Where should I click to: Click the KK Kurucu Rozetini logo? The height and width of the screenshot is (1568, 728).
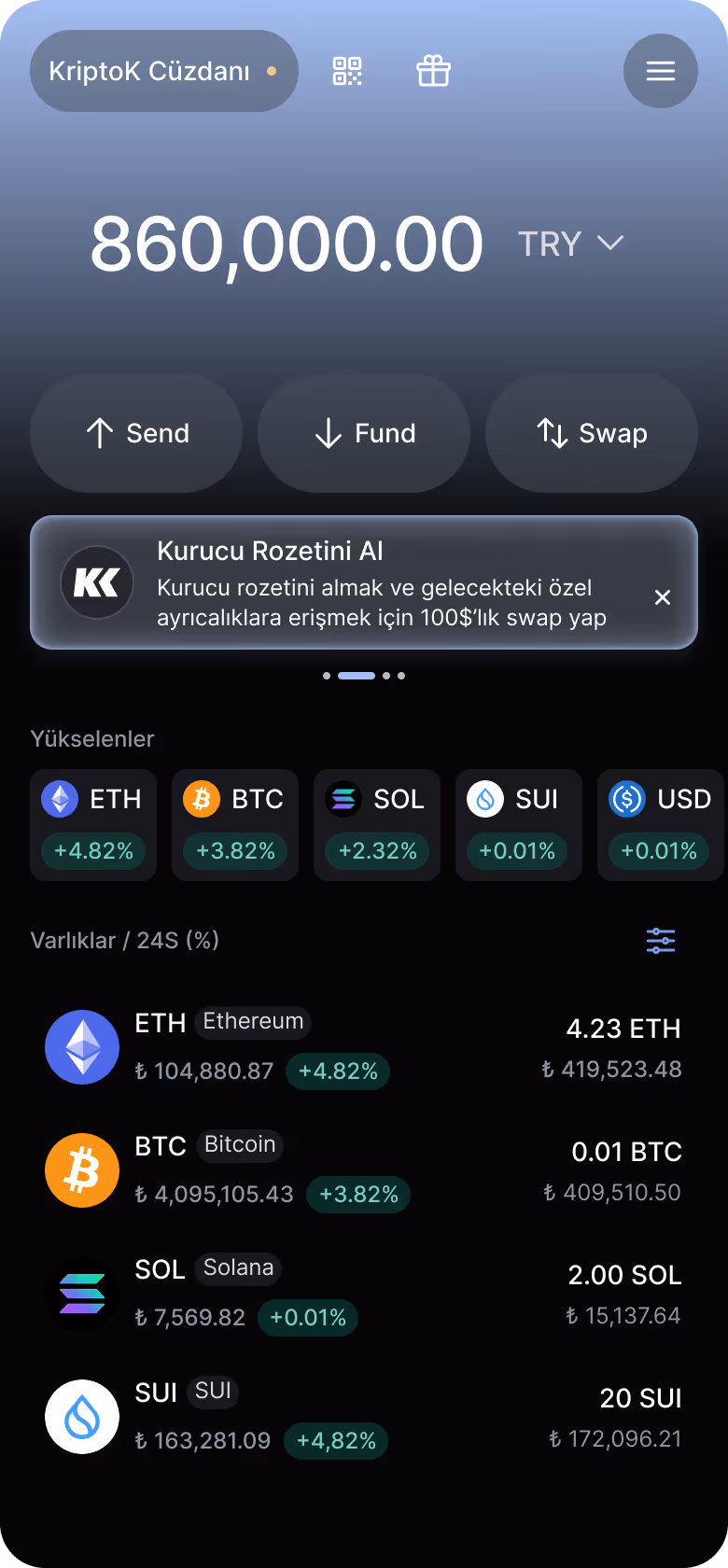(x=97, y=582)
